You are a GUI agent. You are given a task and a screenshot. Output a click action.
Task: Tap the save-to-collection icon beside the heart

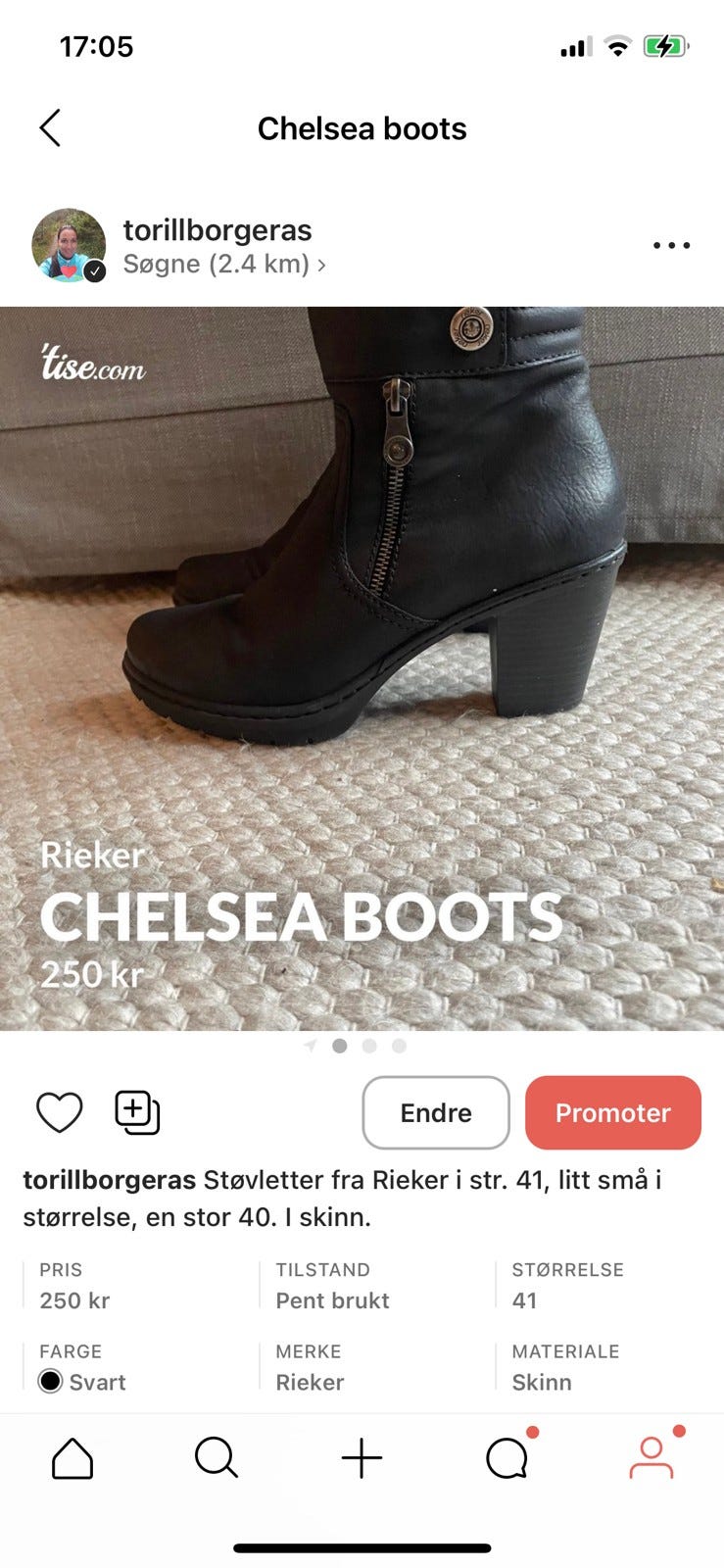click(136, 1112)
